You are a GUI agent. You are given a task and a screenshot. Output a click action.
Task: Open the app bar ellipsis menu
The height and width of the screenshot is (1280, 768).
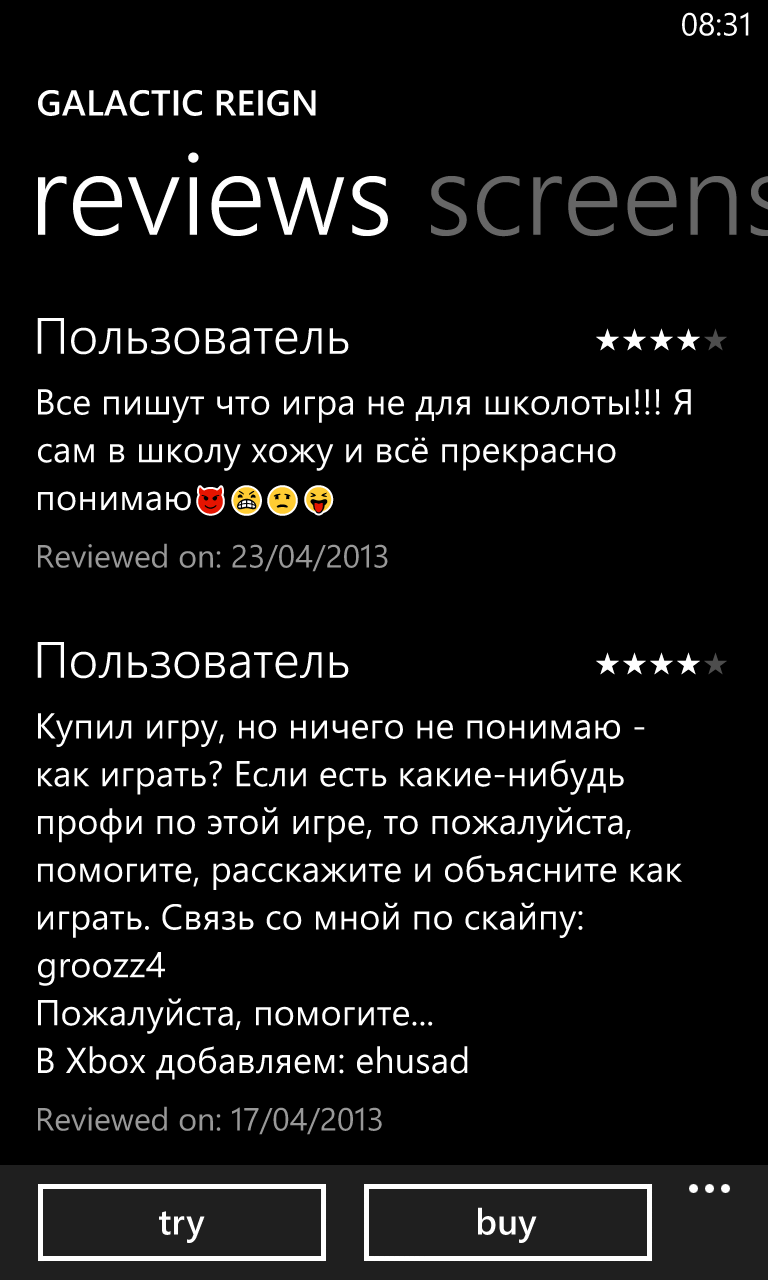pyautogui.click(x=710, y=1189)
